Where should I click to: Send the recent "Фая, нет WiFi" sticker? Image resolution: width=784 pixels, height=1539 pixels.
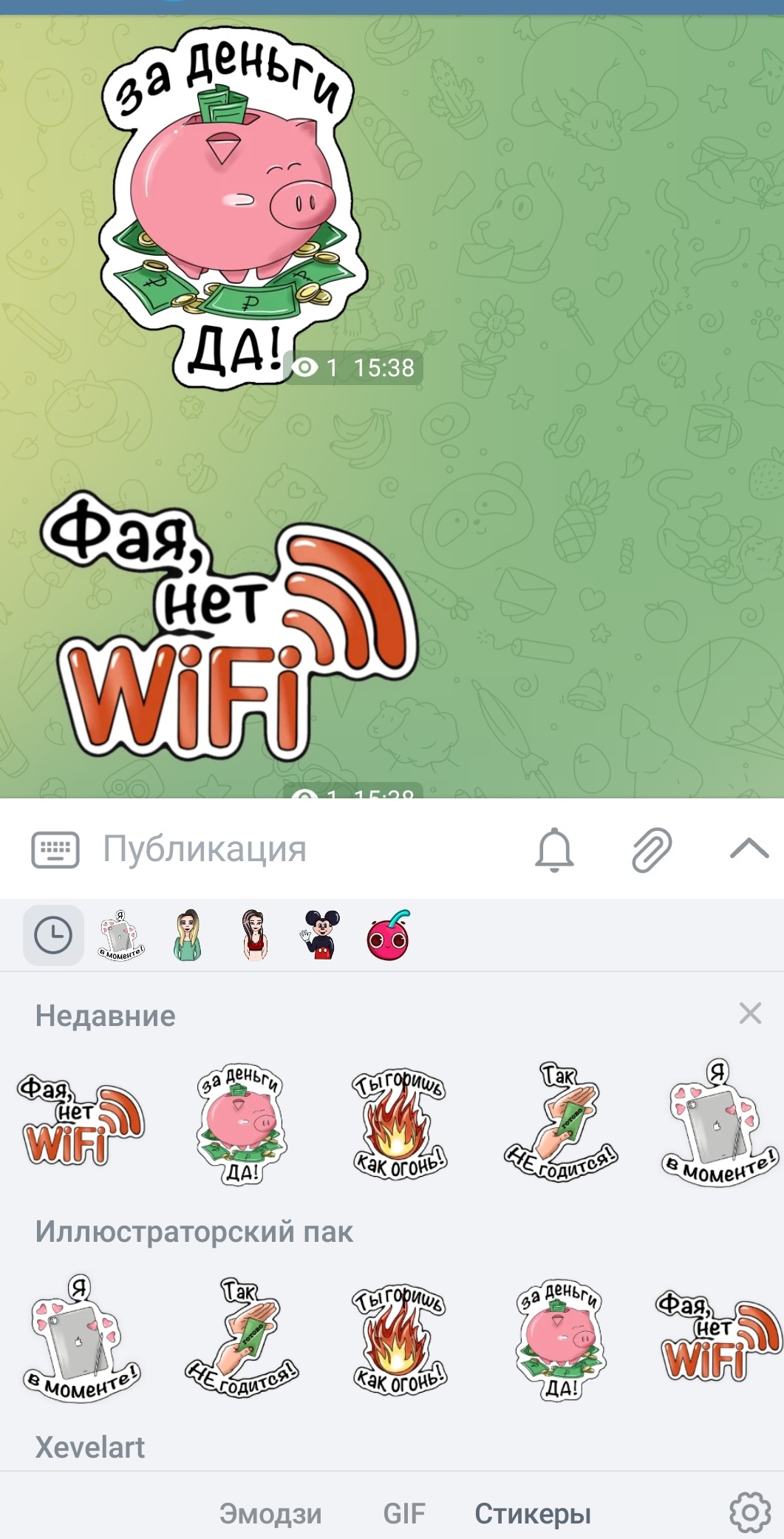click(x=81, y=1121)
